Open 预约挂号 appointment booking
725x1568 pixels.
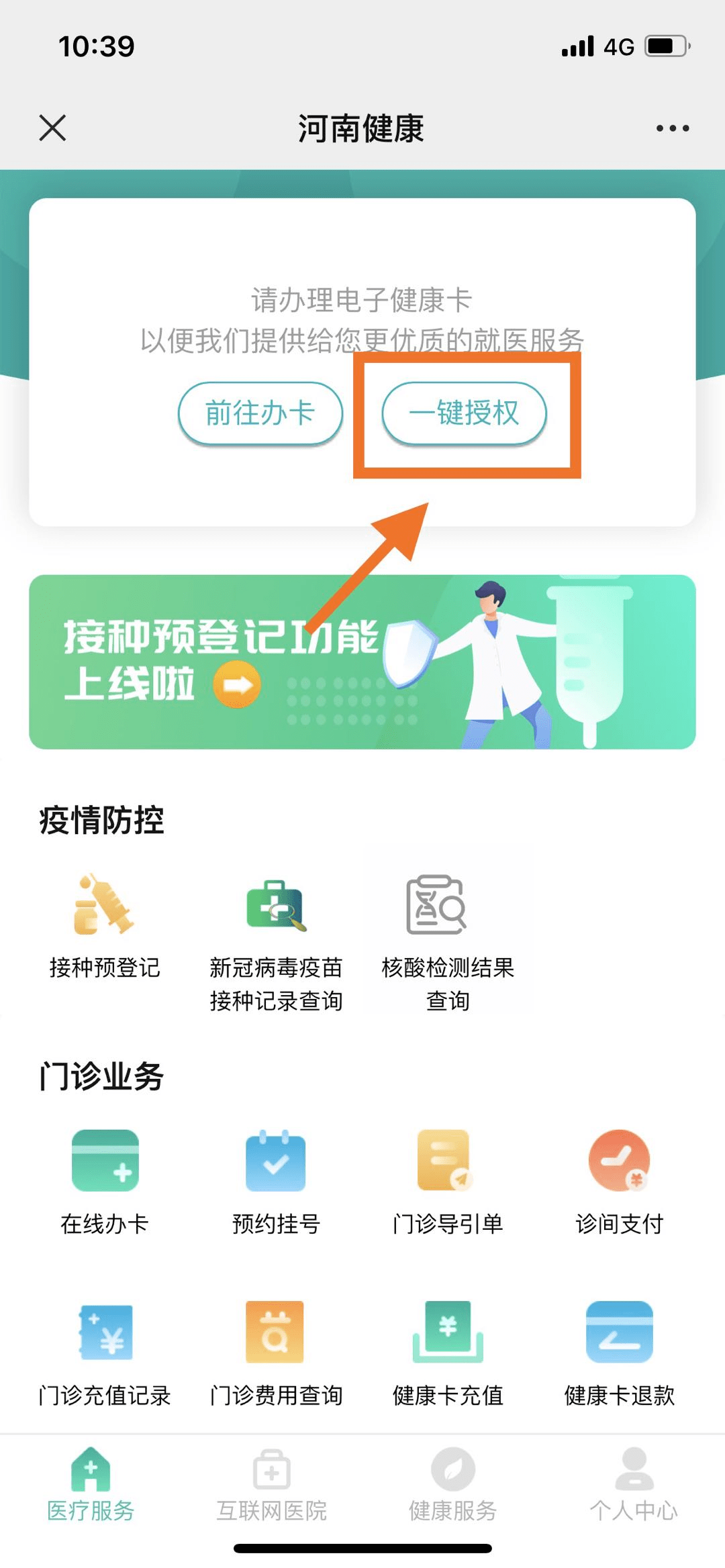pos(276,1181)
